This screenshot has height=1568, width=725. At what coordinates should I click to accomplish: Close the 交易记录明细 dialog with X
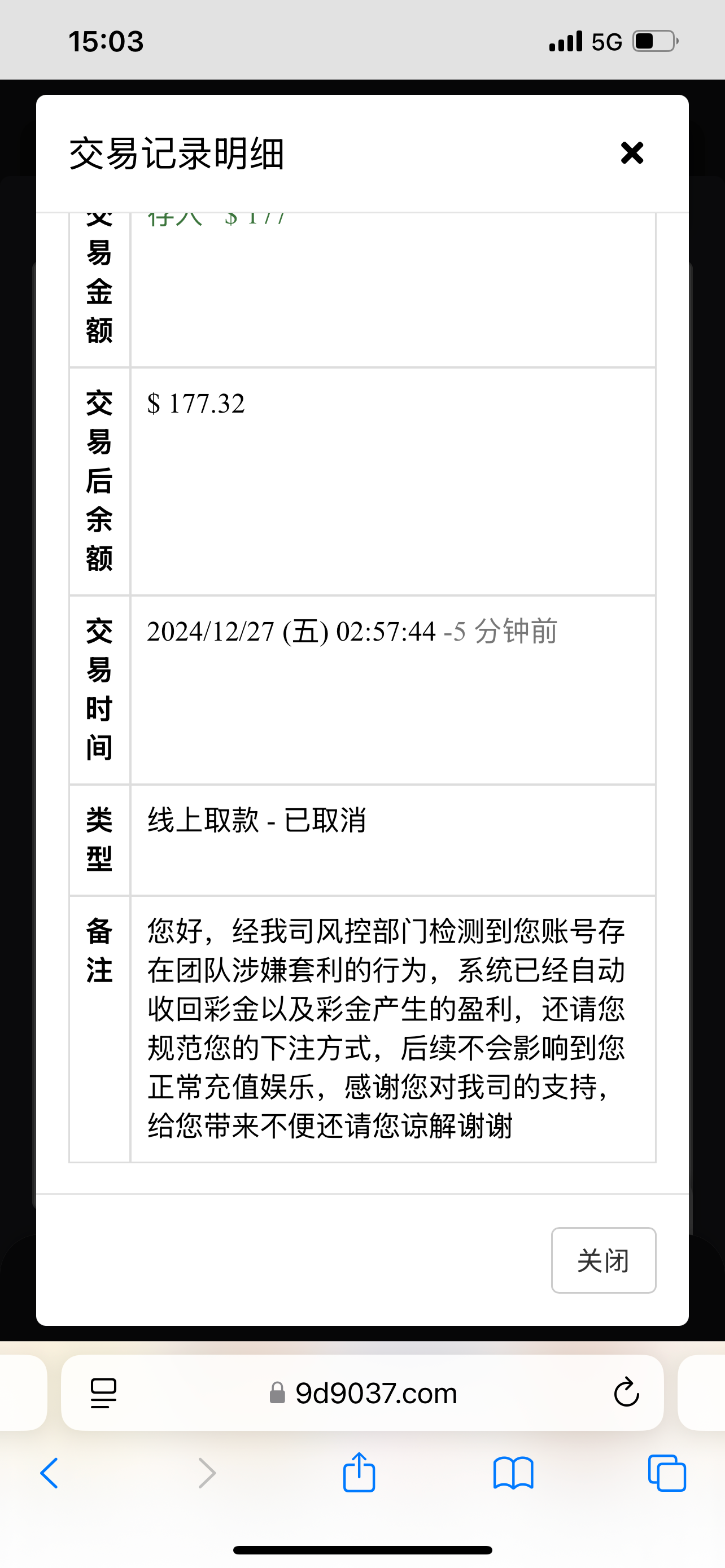pos(632,153)
